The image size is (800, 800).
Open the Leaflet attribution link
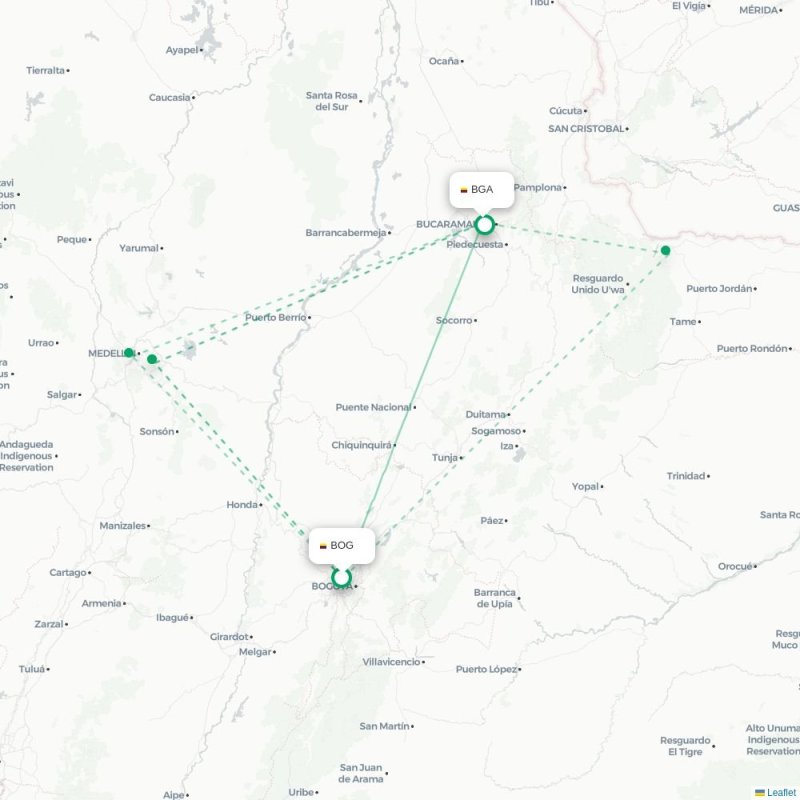pos(781,792)
